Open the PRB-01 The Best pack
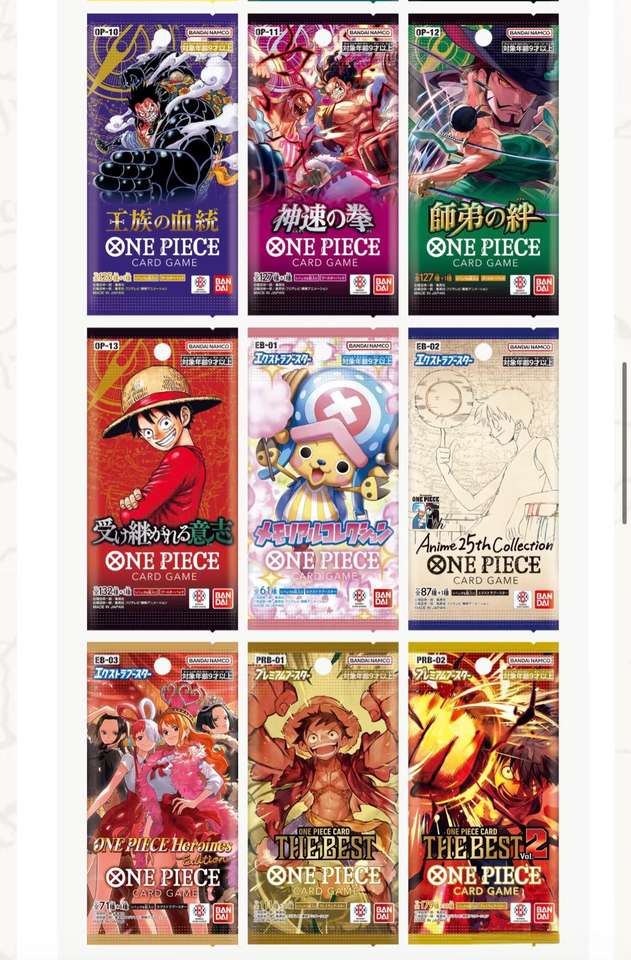The height and width of the screenshot is (960, 631). (x=323, y=793)
